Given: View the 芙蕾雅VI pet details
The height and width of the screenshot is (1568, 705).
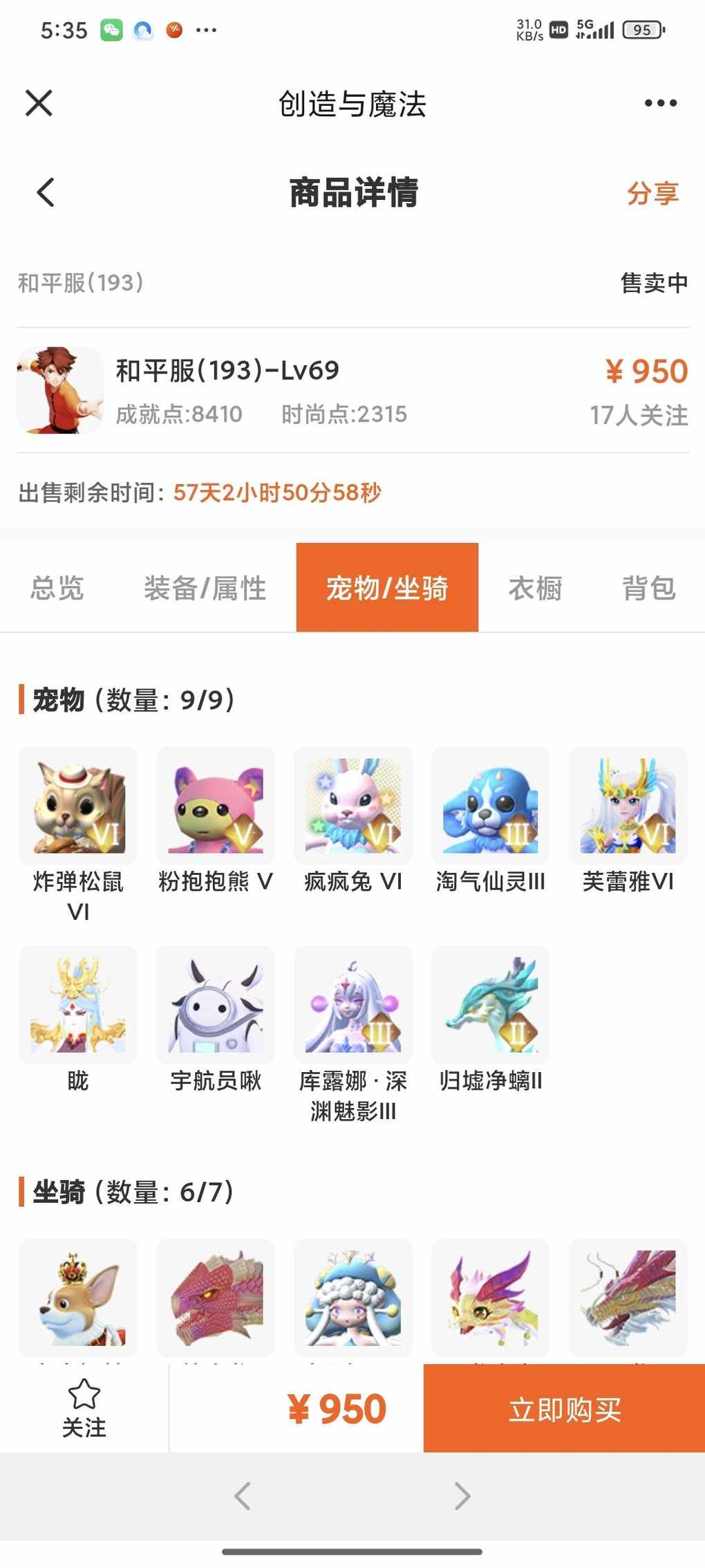Looking at the screenshot, I should click(x=628, y=806).
